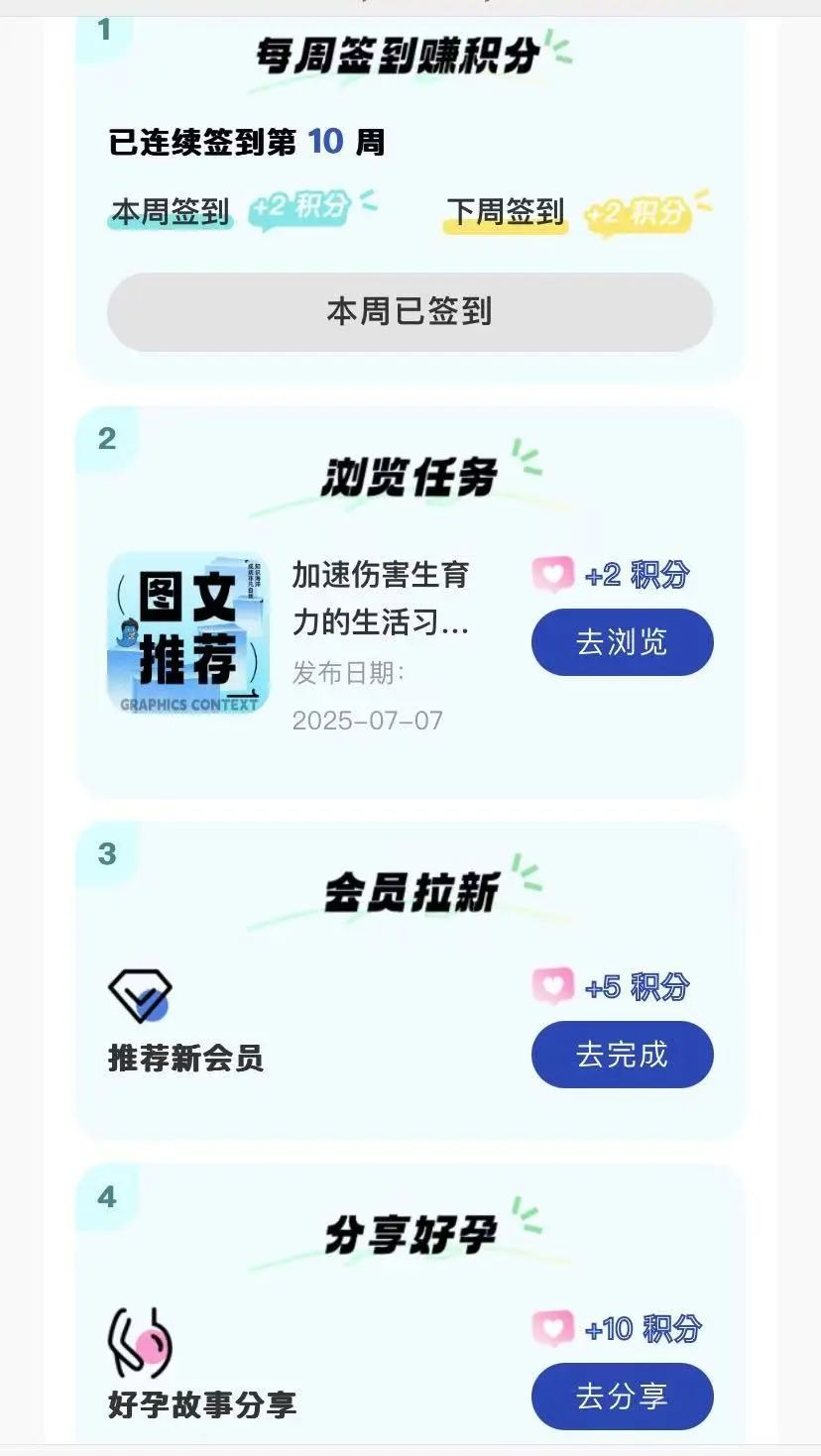Click the 本周已签到 button
821x1456 pixels.
410,311
